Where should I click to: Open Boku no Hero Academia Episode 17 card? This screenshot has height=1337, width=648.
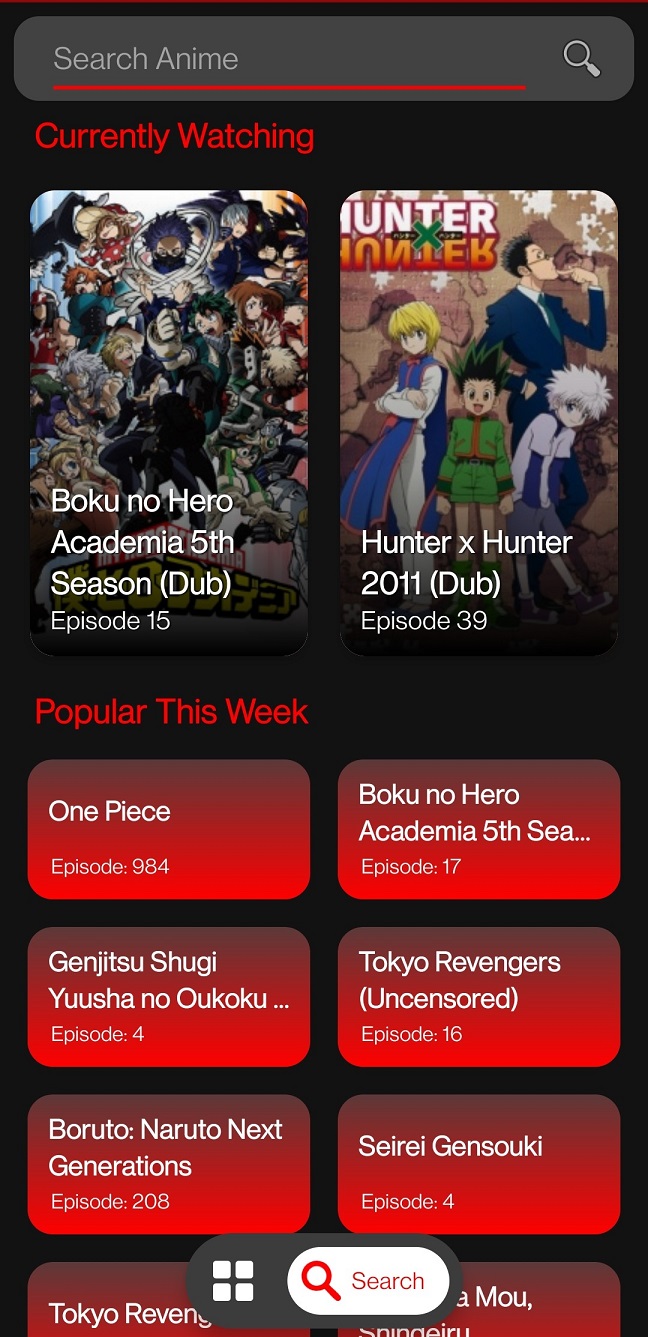(x=479, y=829)
